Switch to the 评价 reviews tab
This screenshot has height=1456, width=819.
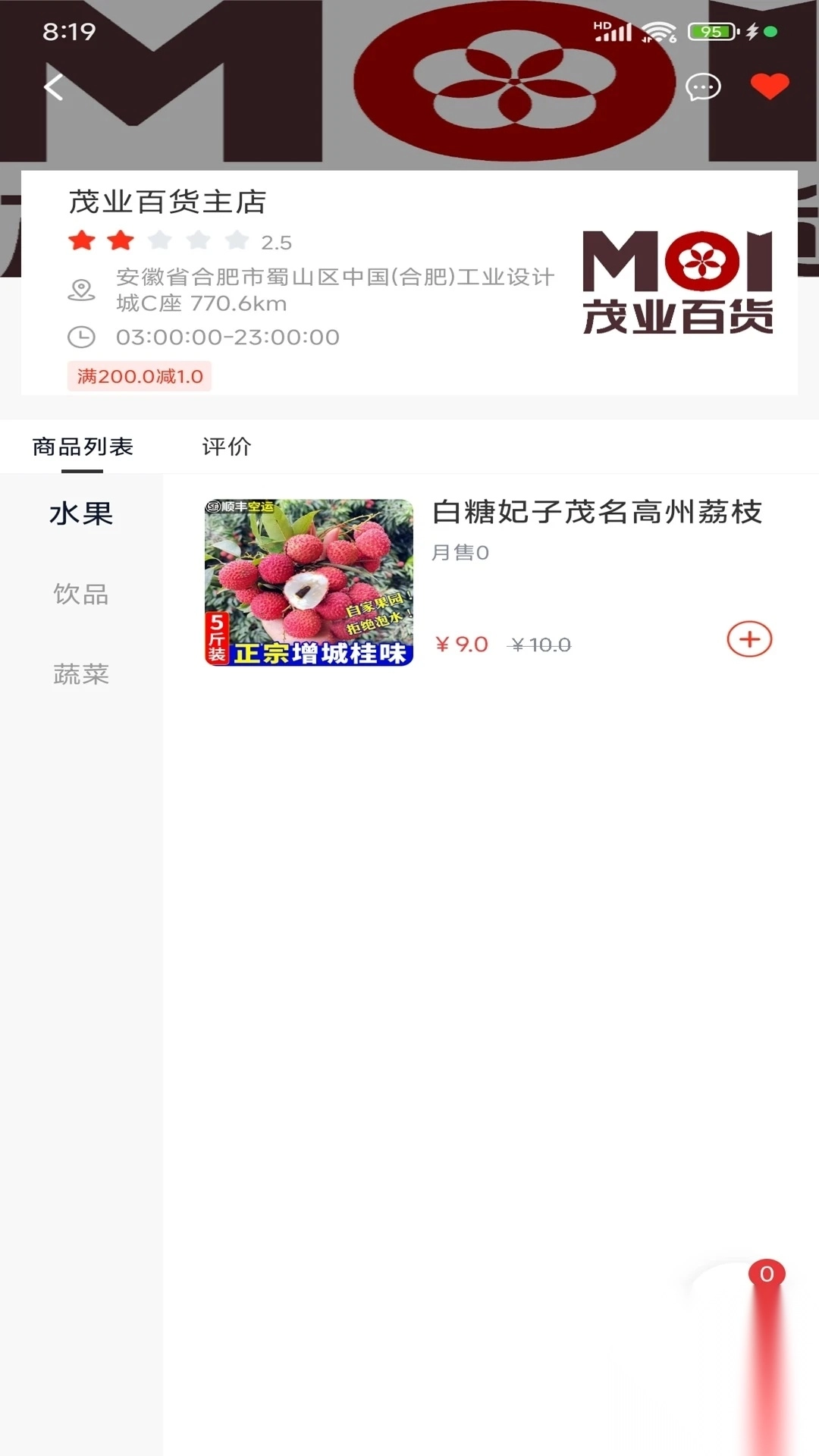[226, 447]
